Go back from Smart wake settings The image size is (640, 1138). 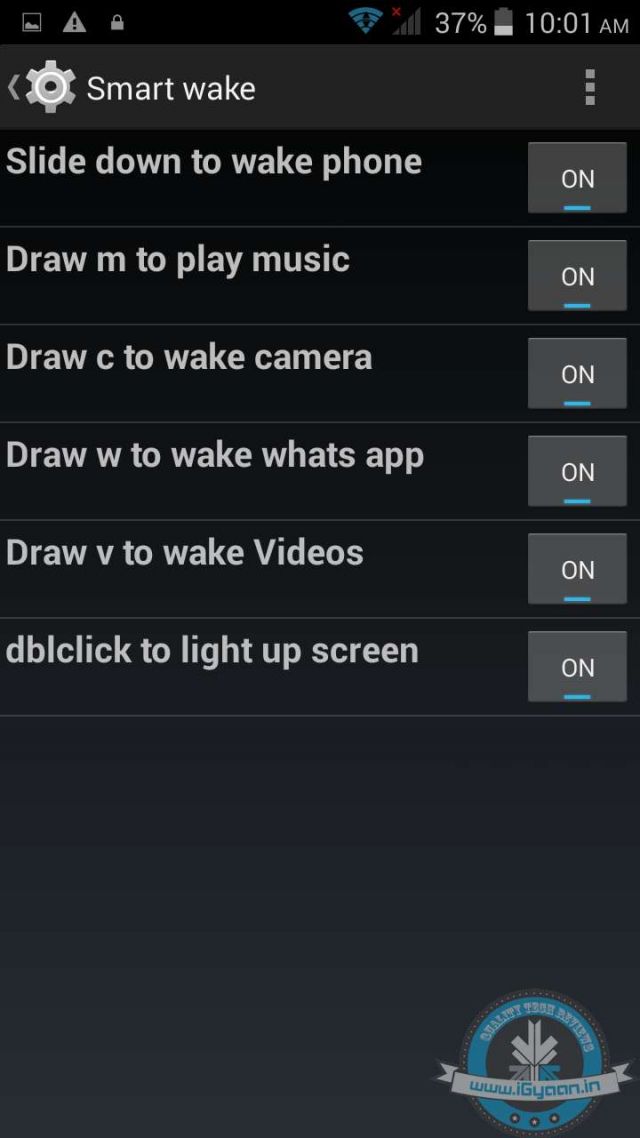38,88
